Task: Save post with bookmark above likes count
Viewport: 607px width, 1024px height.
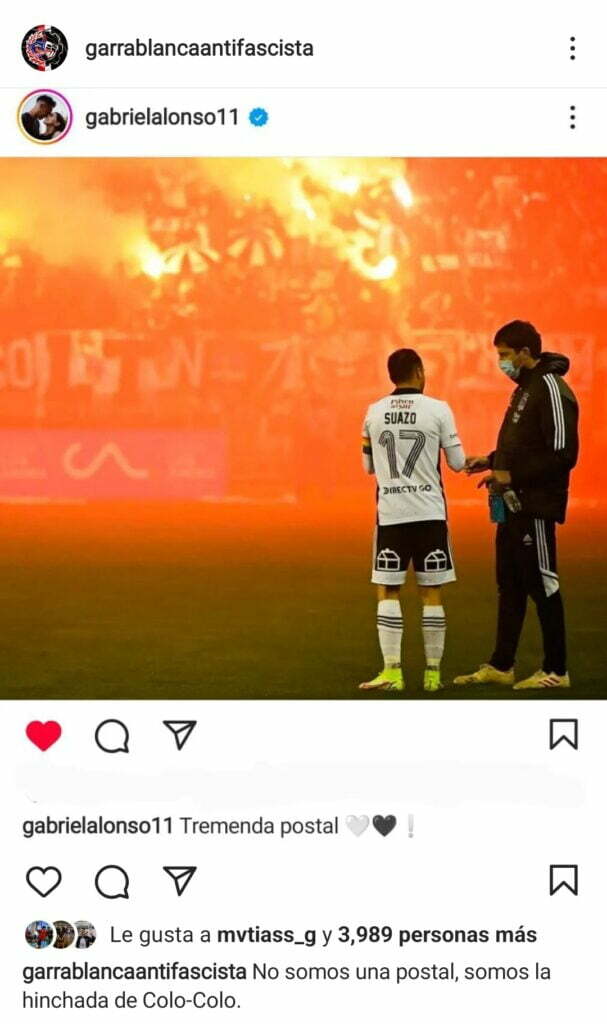Action: [563, 880]
